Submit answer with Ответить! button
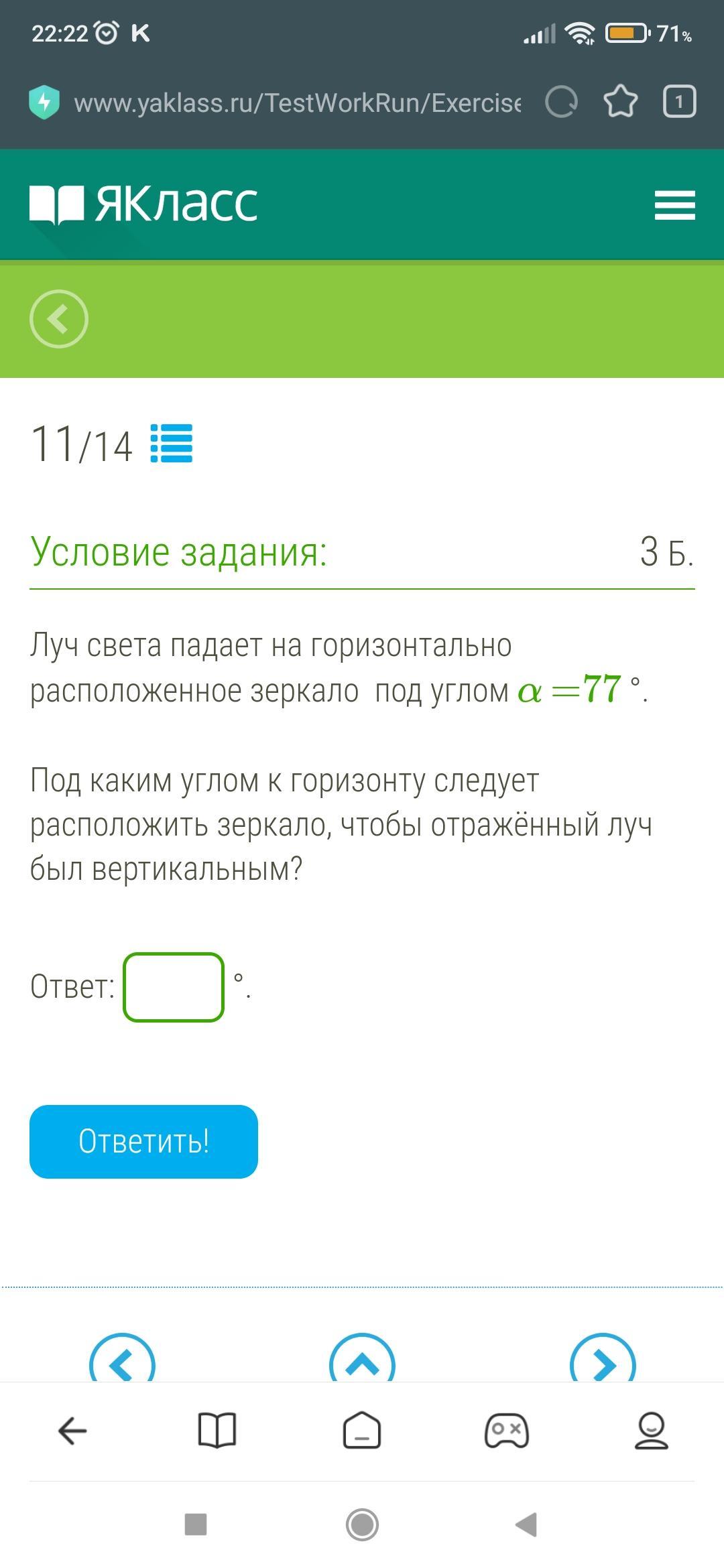This screenshot has height=1568, width=724. pos(143,1142)
